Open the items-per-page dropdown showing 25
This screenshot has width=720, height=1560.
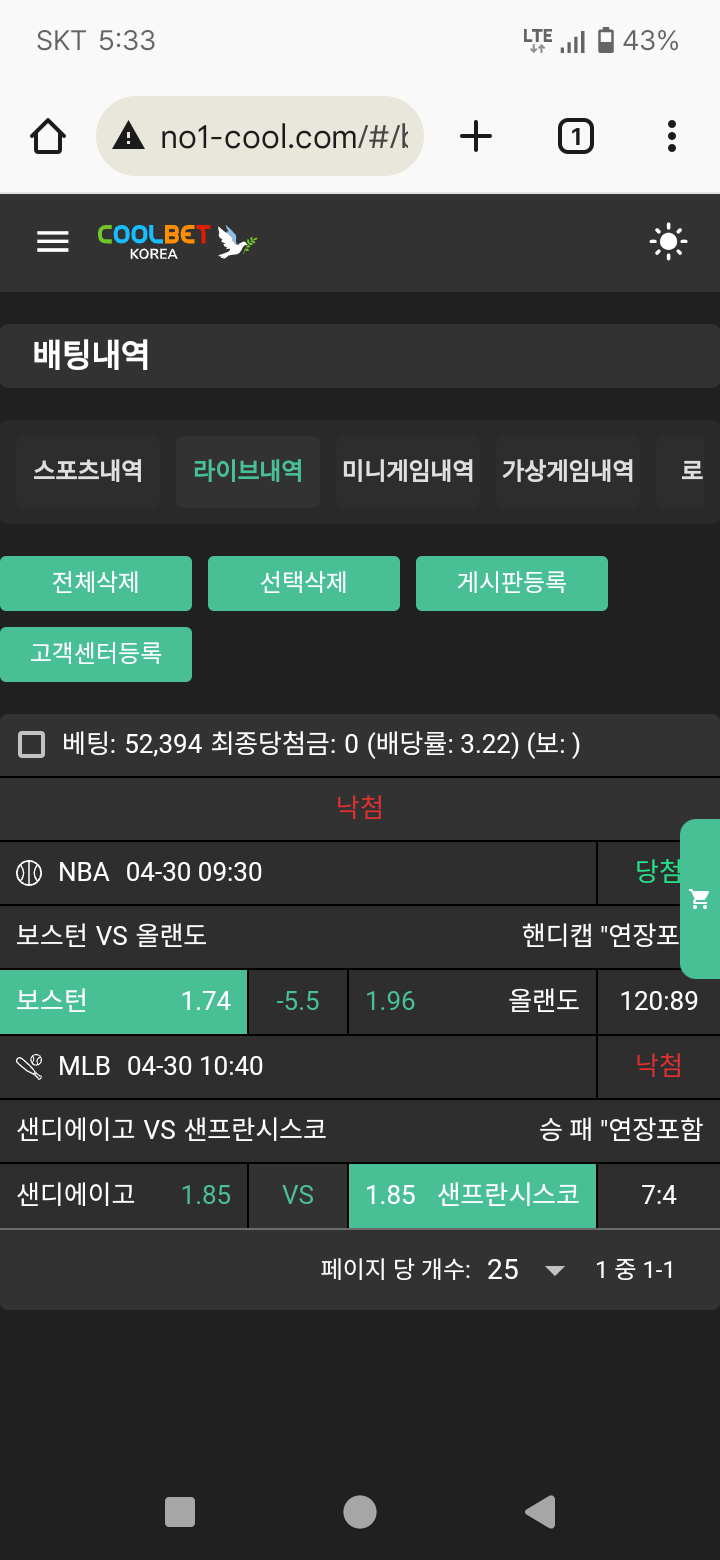(x=525, y=1270)
